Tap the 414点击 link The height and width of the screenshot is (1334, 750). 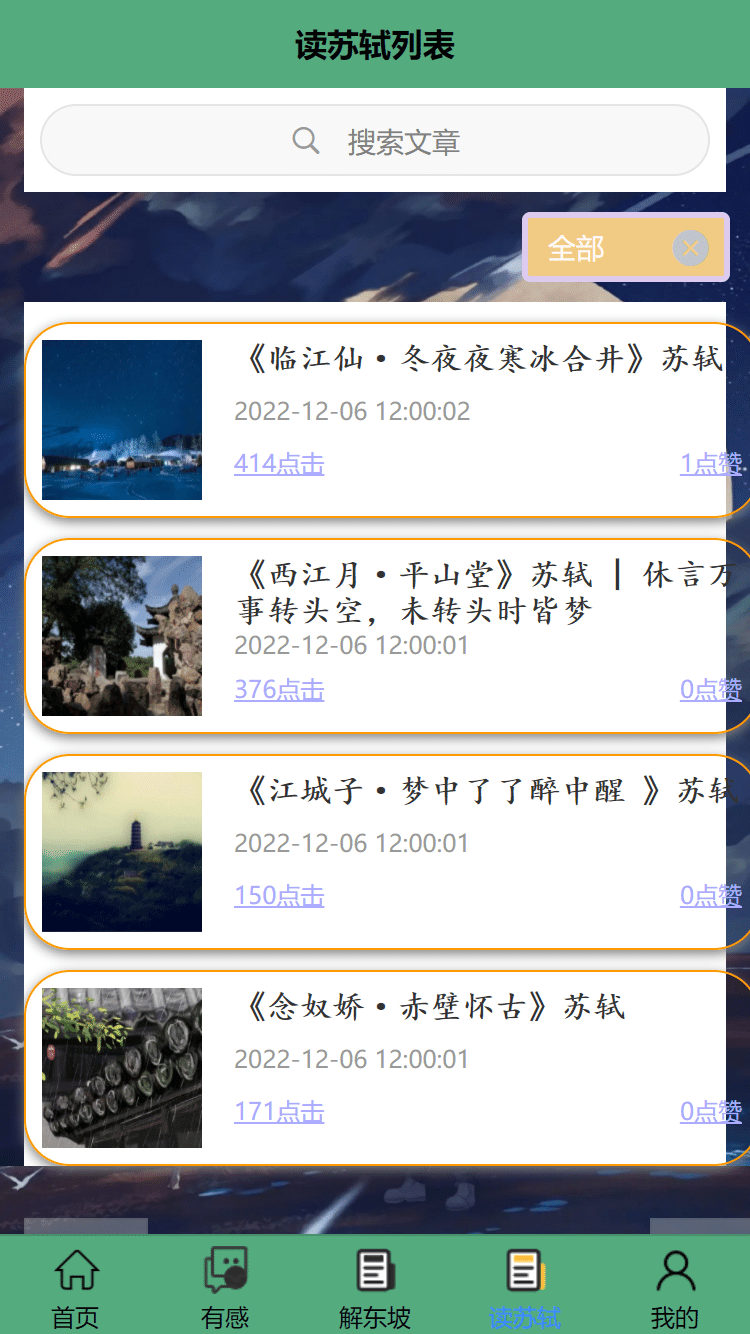point(279,464)
